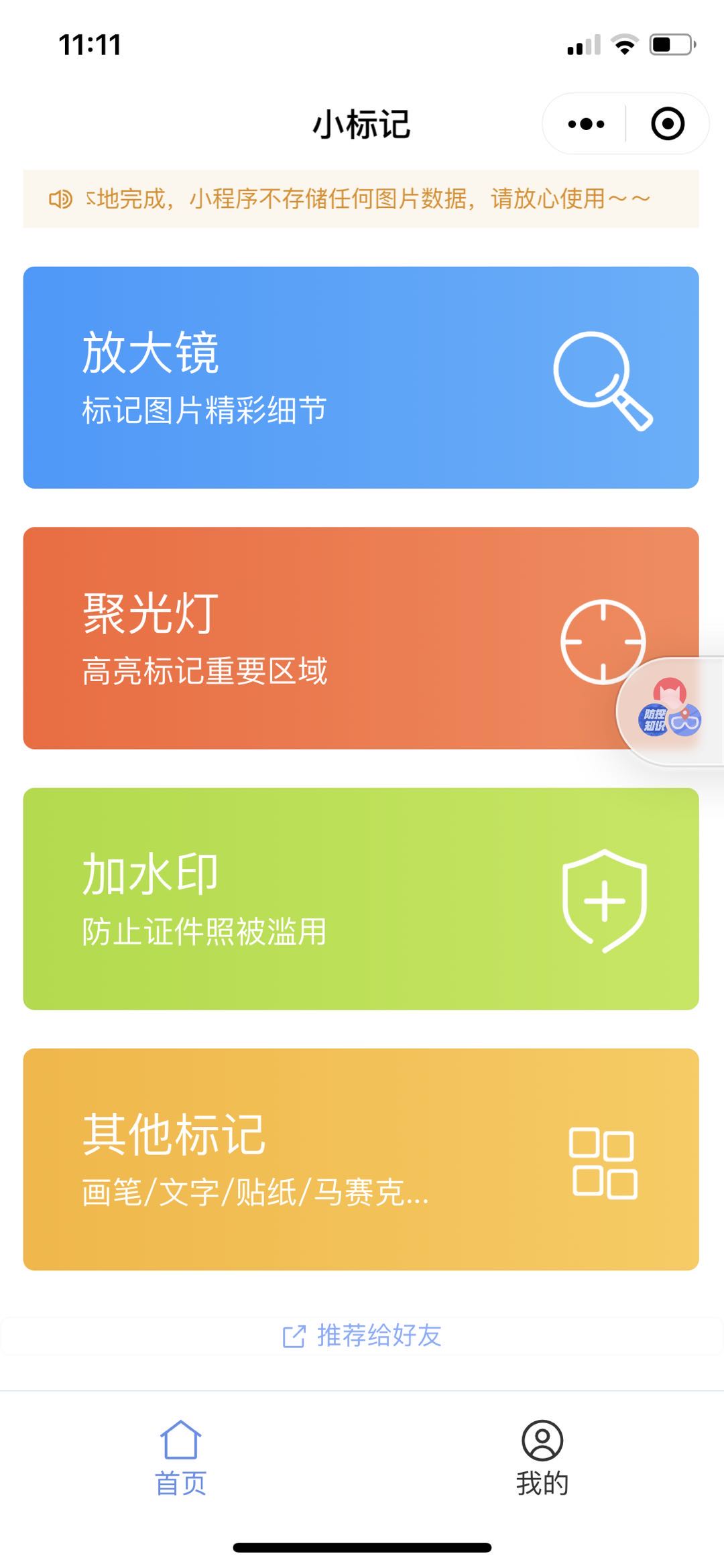Open 其他标记 for more marking tools
The height and width of the screenshot is (1568, 724).
click(x=361, y=1159)
